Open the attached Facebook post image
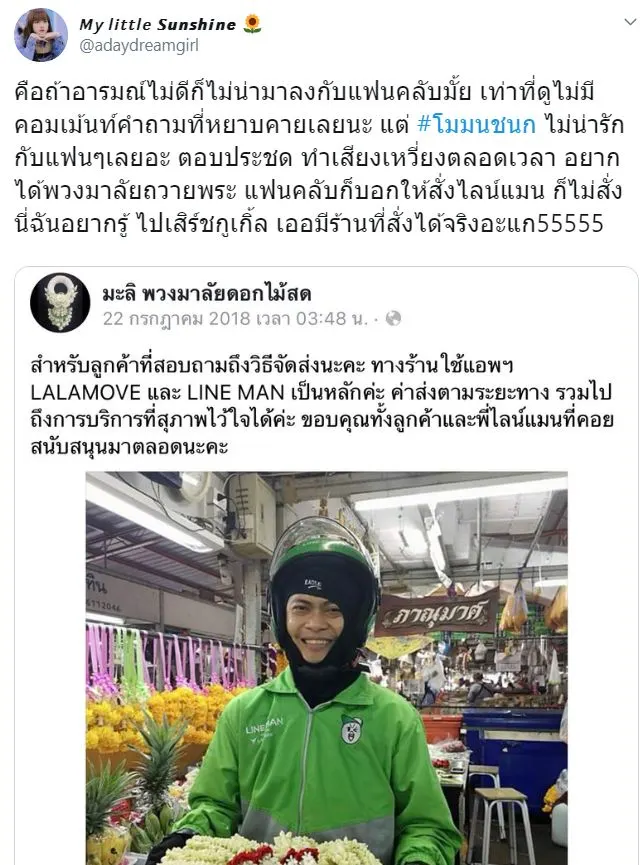The image size is (640, 865). [326, 668]
